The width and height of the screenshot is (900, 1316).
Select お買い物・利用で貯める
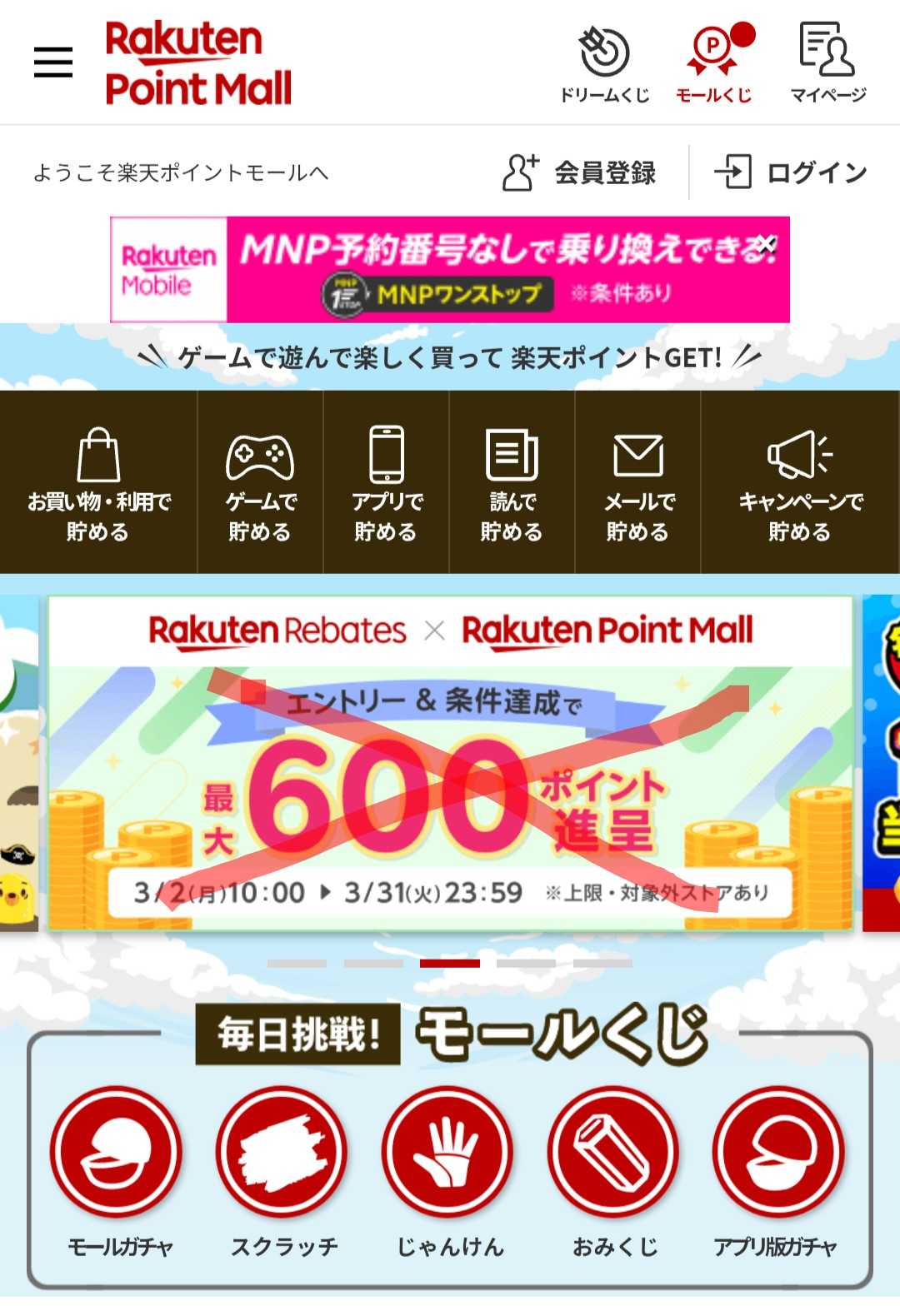click(98, 481)
